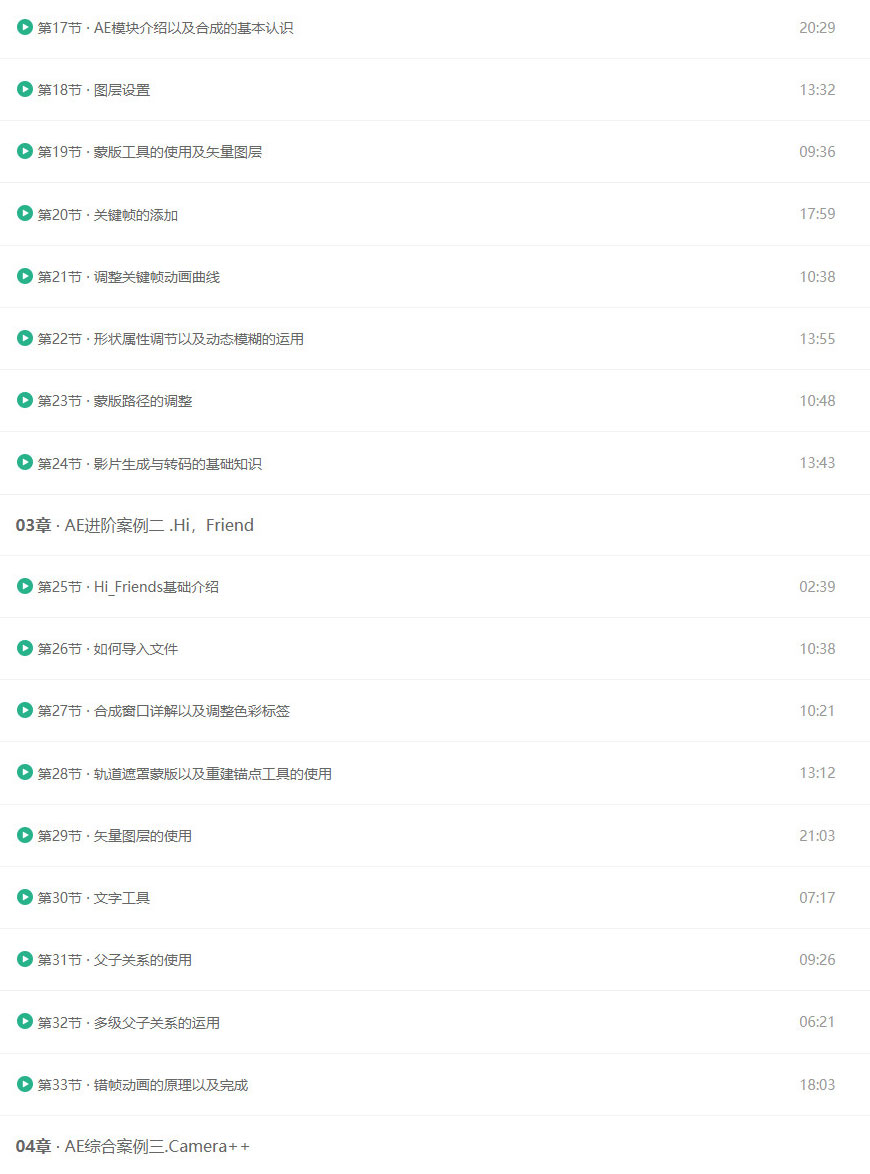Open lesson 29 矢量图层的使用
Viewport: 870px width, 1174px height.
pos(115,836)
